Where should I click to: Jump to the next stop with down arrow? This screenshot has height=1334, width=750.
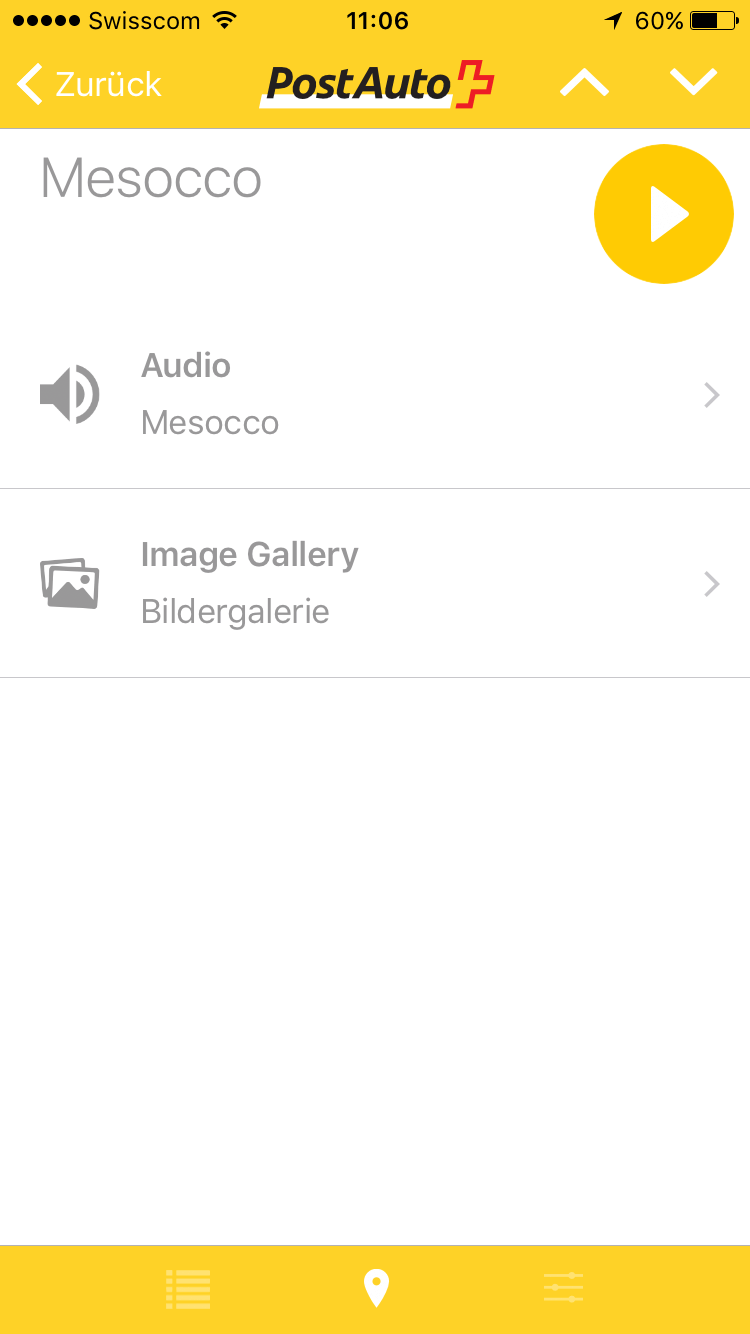tap(694, 84)
